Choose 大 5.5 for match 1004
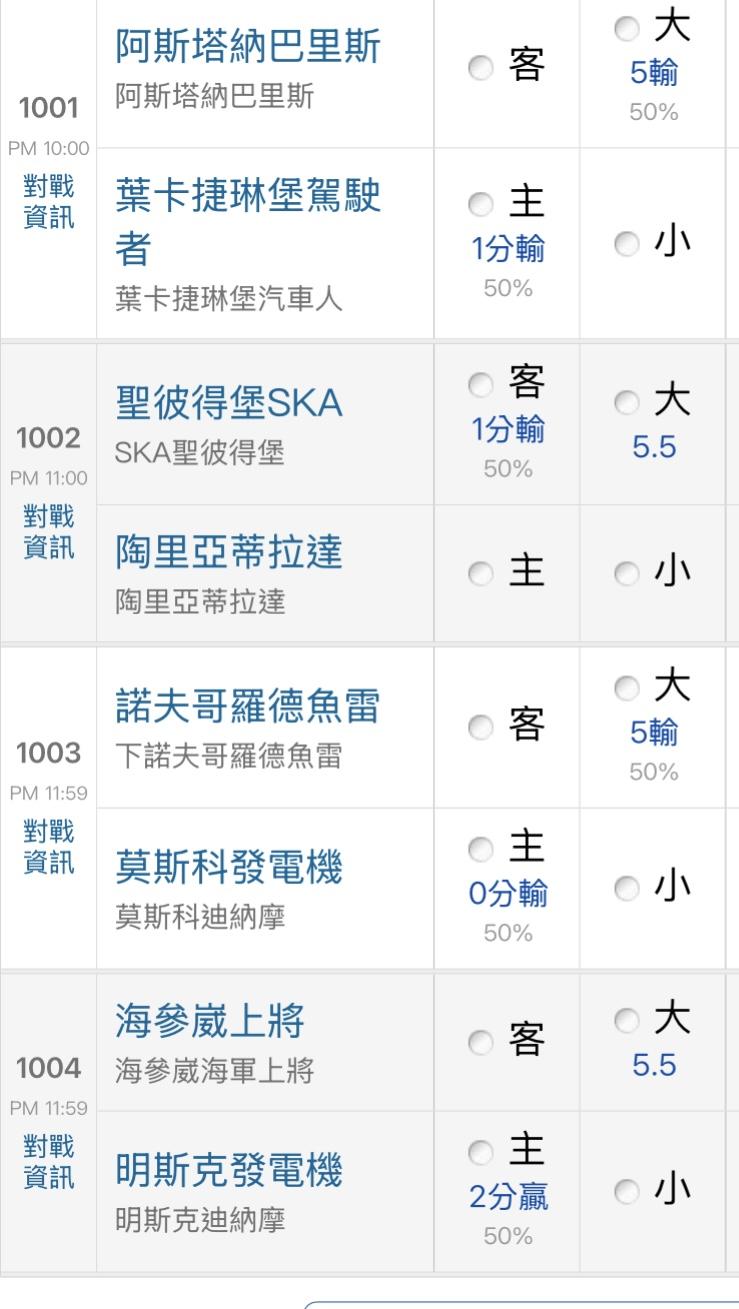 click(x=627, y=1021)
